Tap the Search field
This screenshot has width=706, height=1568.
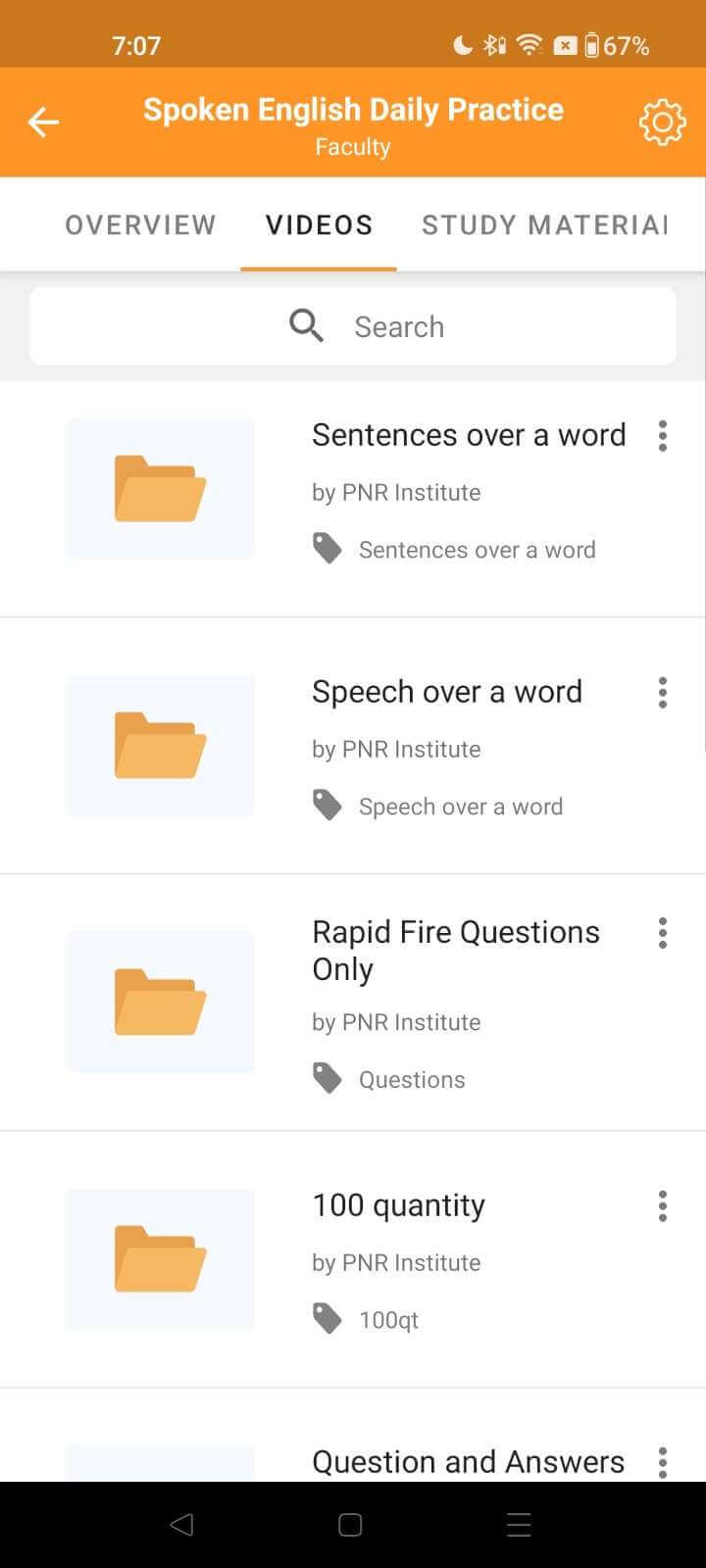353,326
